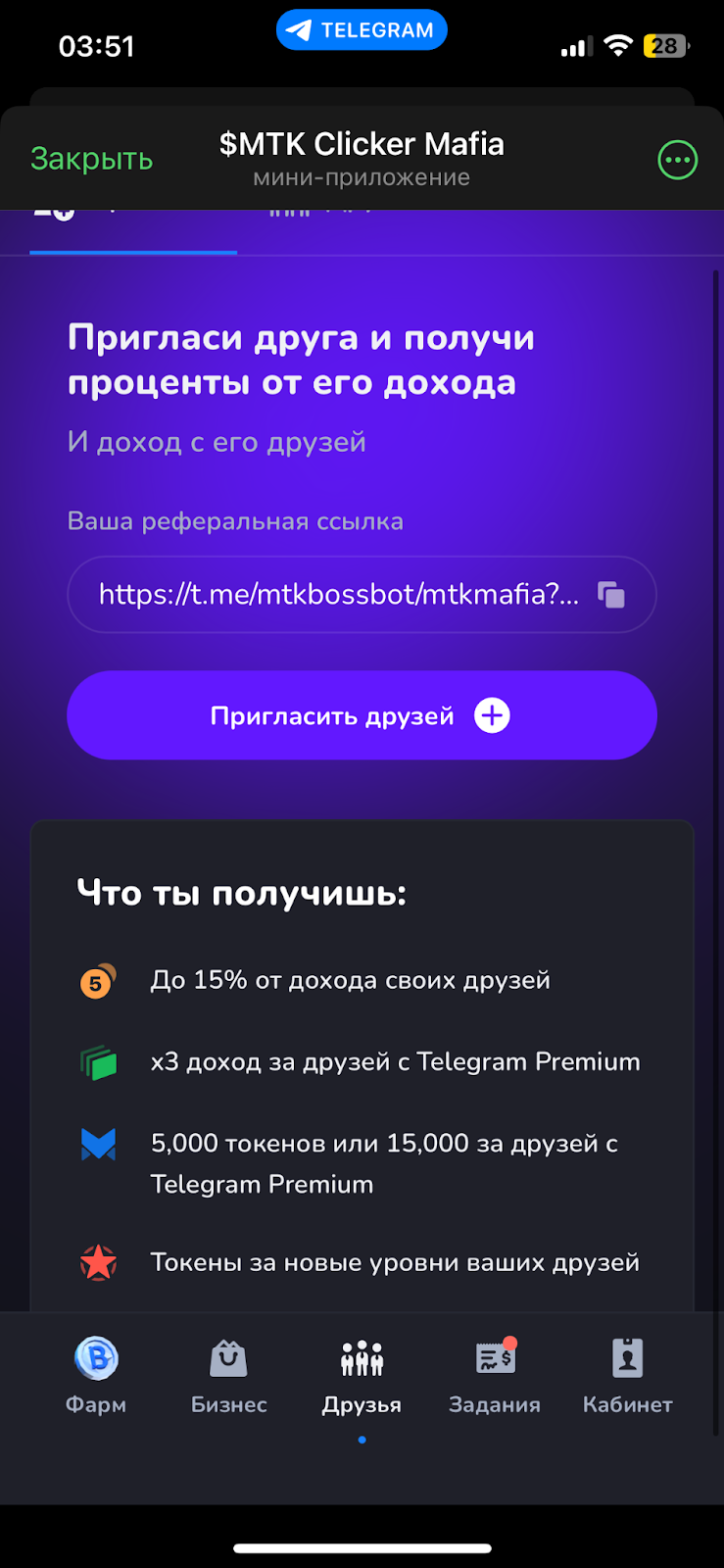Close the mini app with Закрыть
The height and width of the screenshot is (1568, 724).
(x=91, y=159)
